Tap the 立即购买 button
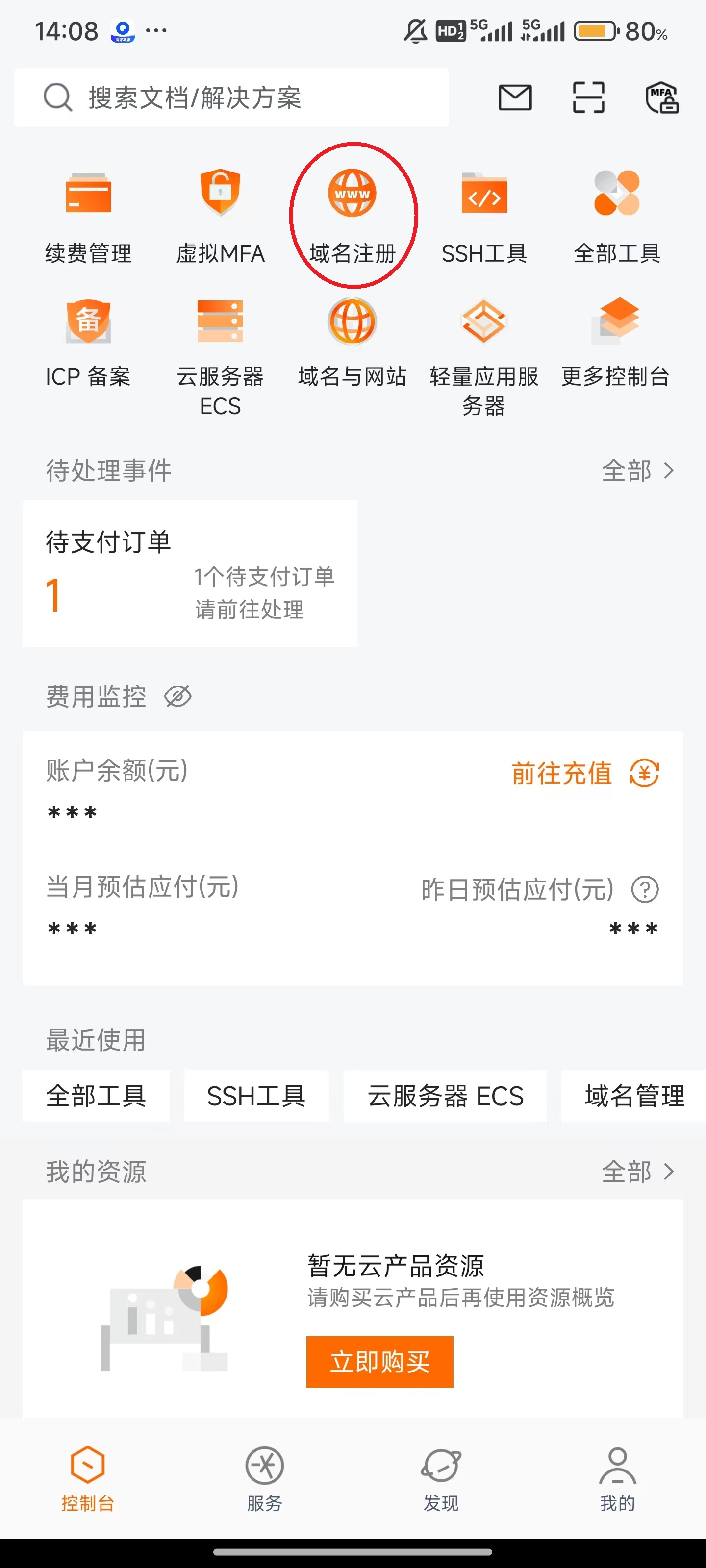The width and height of the screenshot is (706, 1568). (x=379, y=1363)
